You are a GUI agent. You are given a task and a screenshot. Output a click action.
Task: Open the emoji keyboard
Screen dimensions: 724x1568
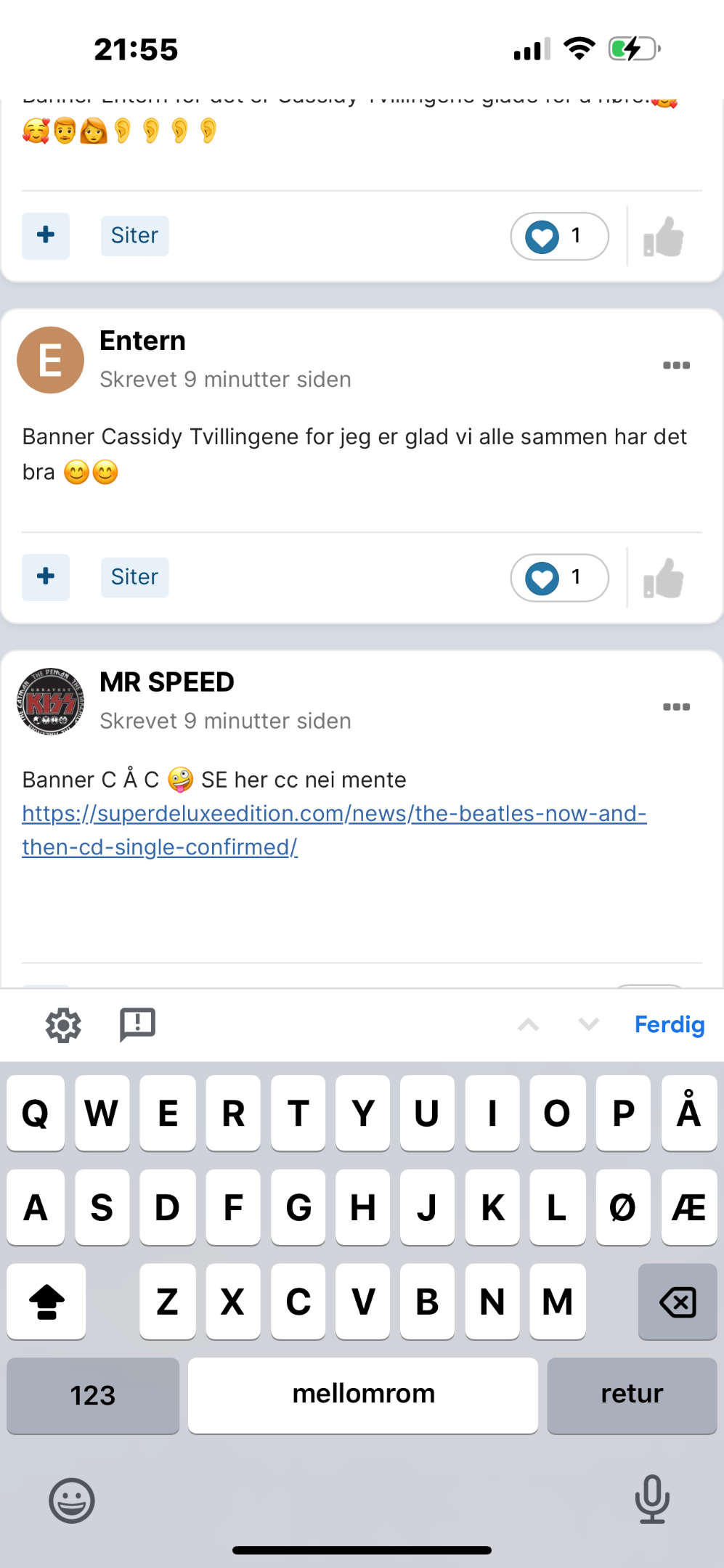click(x=71, y=1500)
